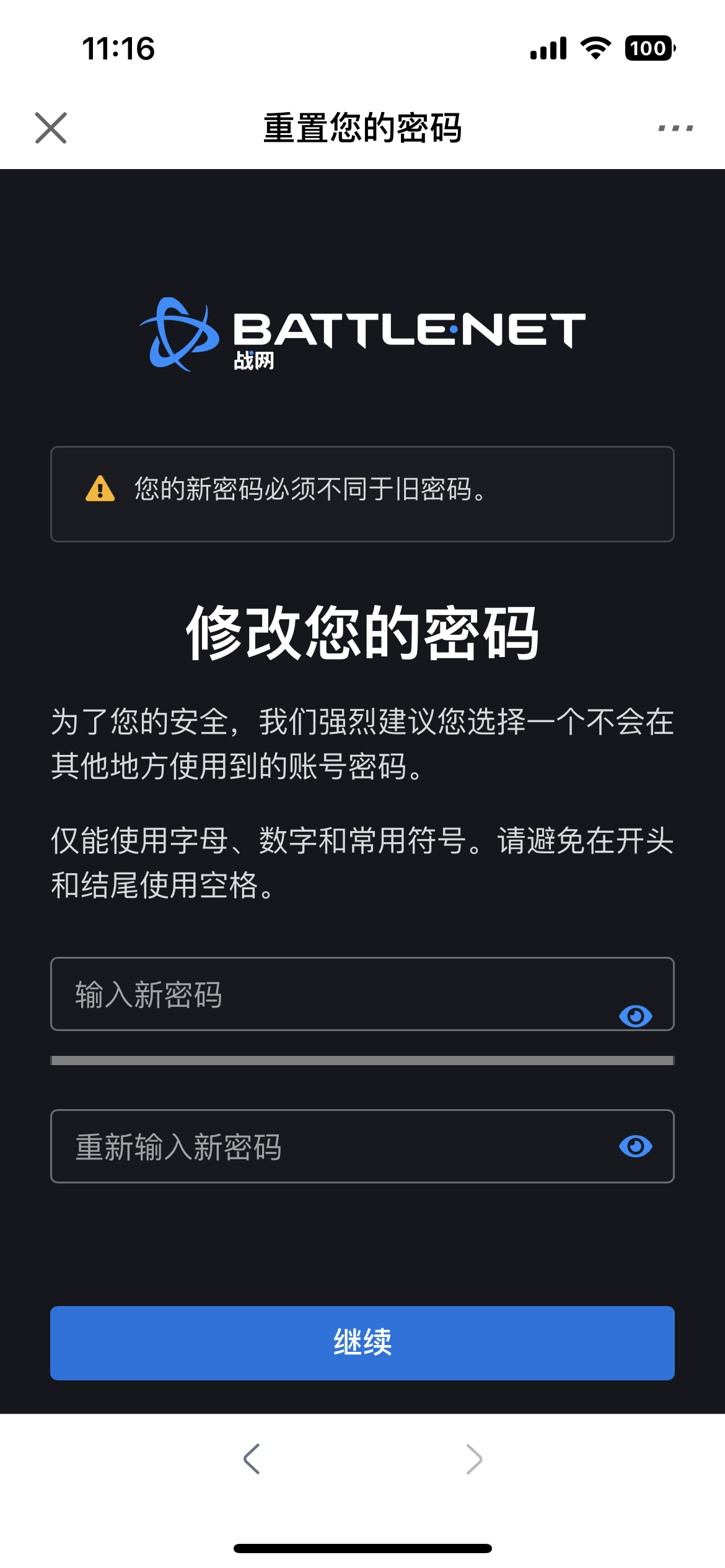
Task: Reveal password in the 重新输入新密码 field
Action: (x=636, y=1146)
